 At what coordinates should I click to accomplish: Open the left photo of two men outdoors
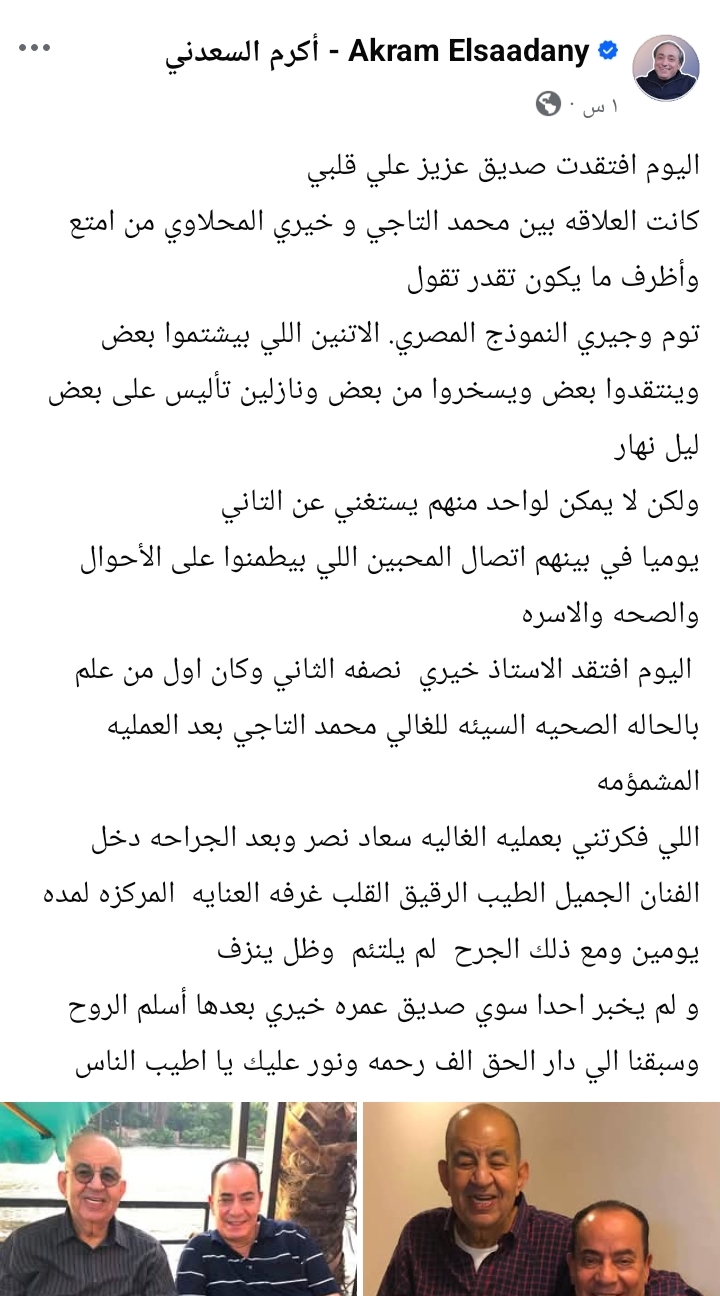click(x=178, y=1199)
